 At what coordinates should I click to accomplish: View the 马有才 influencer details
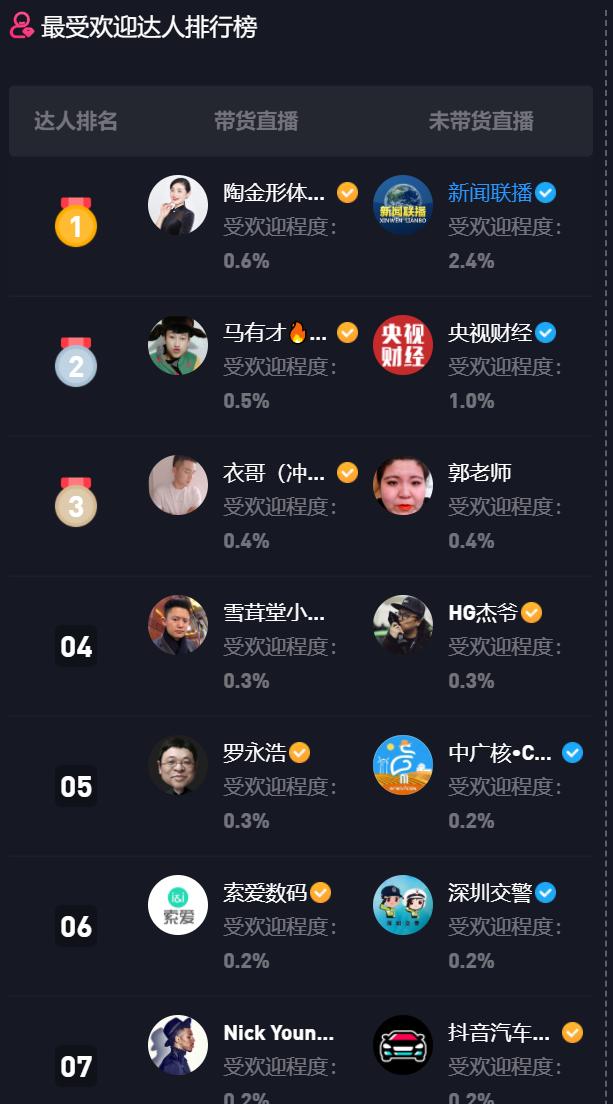click(274, 332)
